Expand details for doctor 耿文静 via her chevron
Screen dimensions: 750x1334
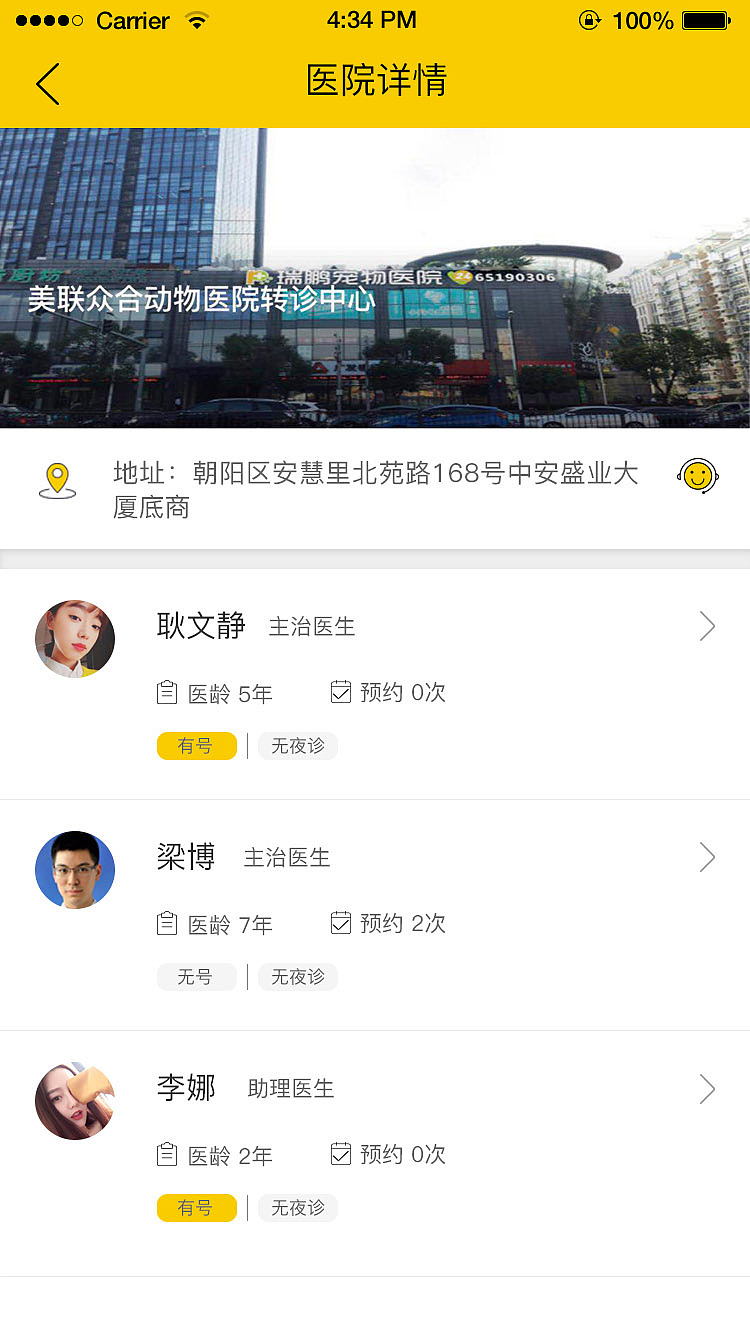(x=707, y=626)
